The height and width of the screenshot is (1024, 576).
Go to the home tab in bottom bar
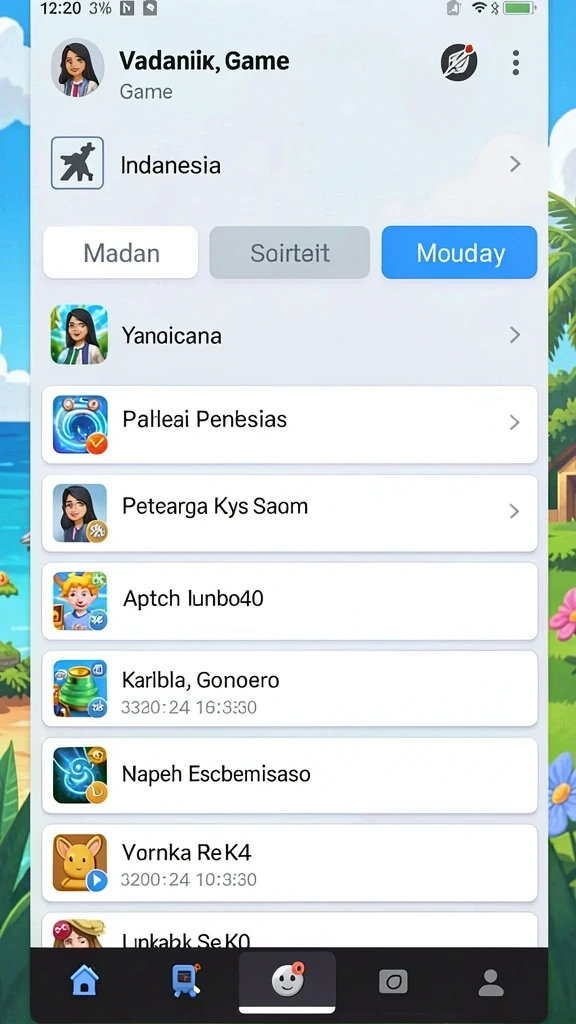[85, 981]
